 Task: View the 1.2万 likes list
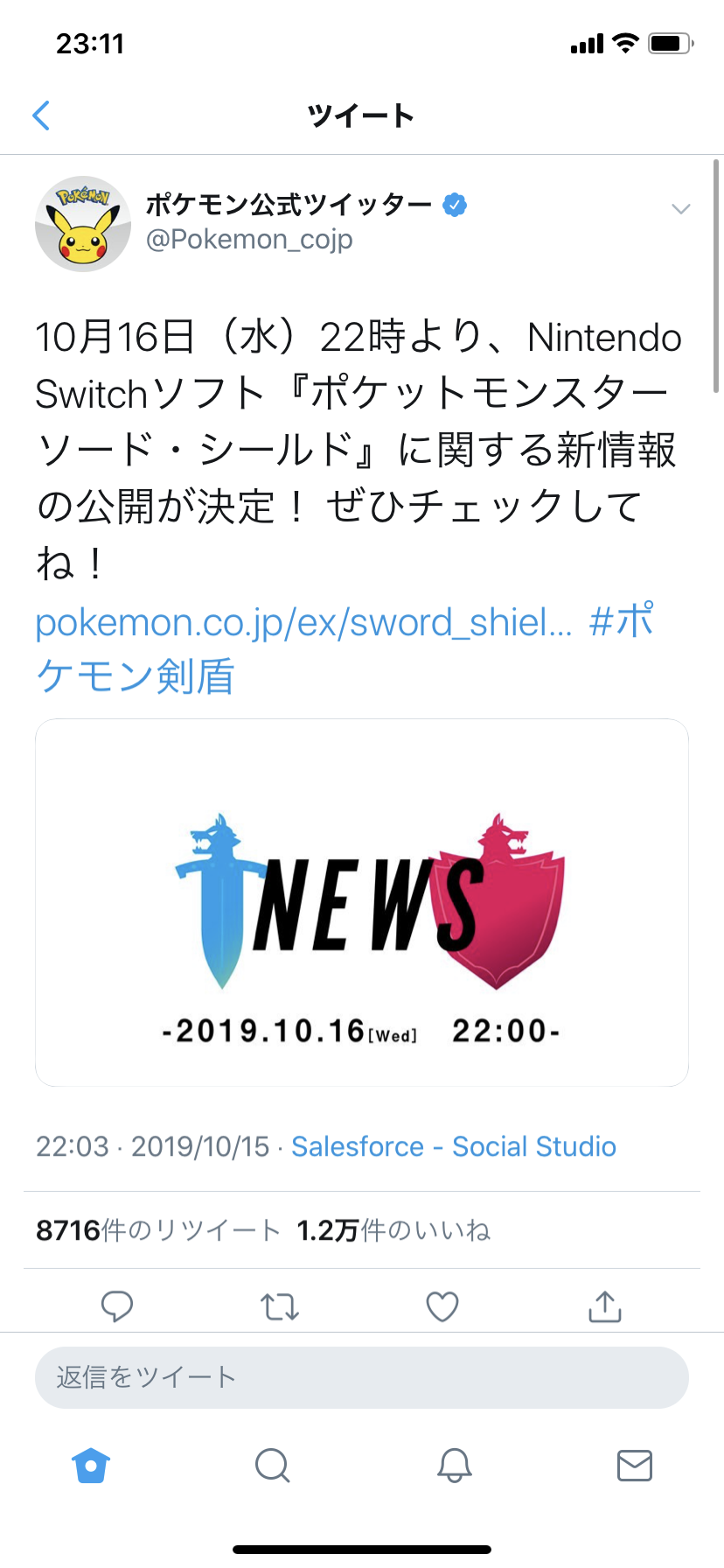point(393,1230)
